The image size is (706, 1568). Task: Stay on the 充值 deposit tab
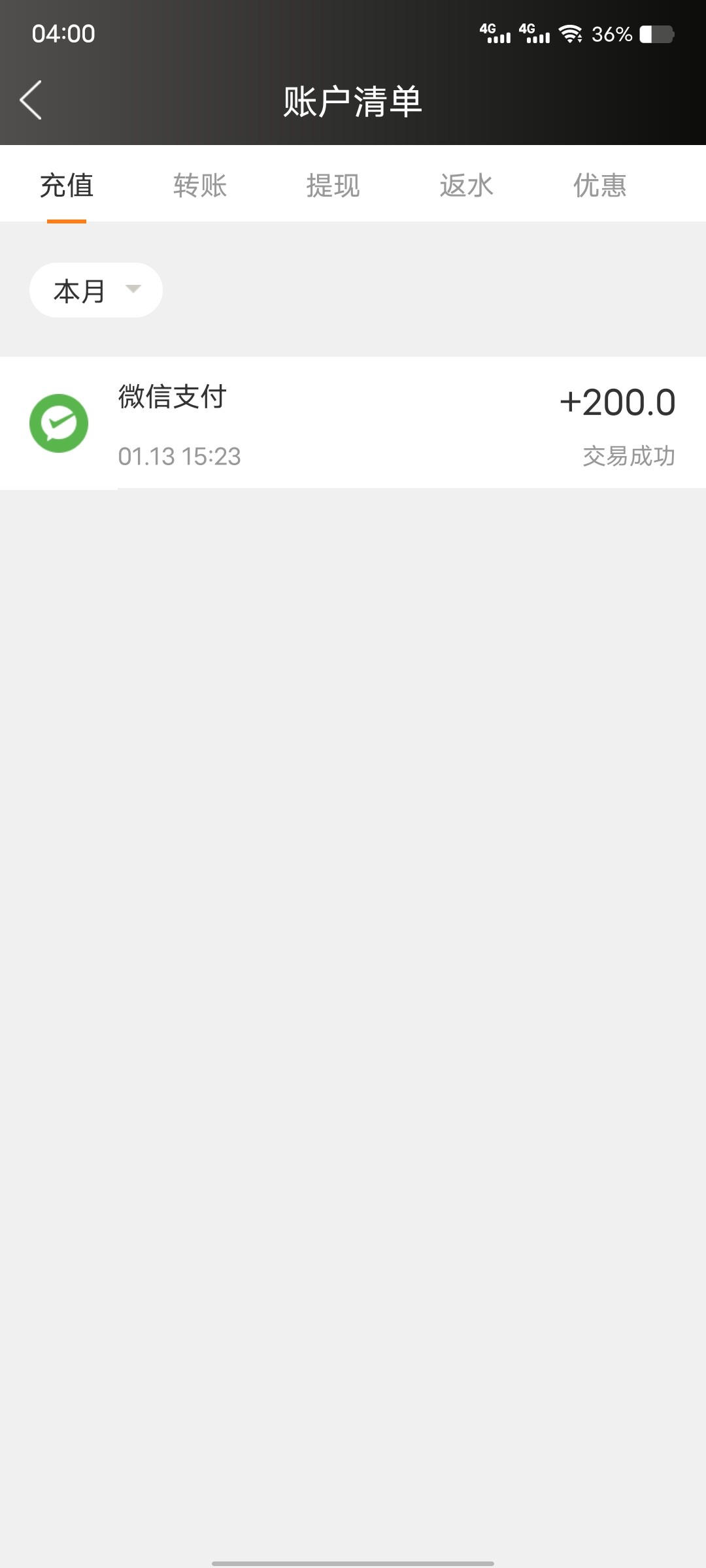[67, 185]
